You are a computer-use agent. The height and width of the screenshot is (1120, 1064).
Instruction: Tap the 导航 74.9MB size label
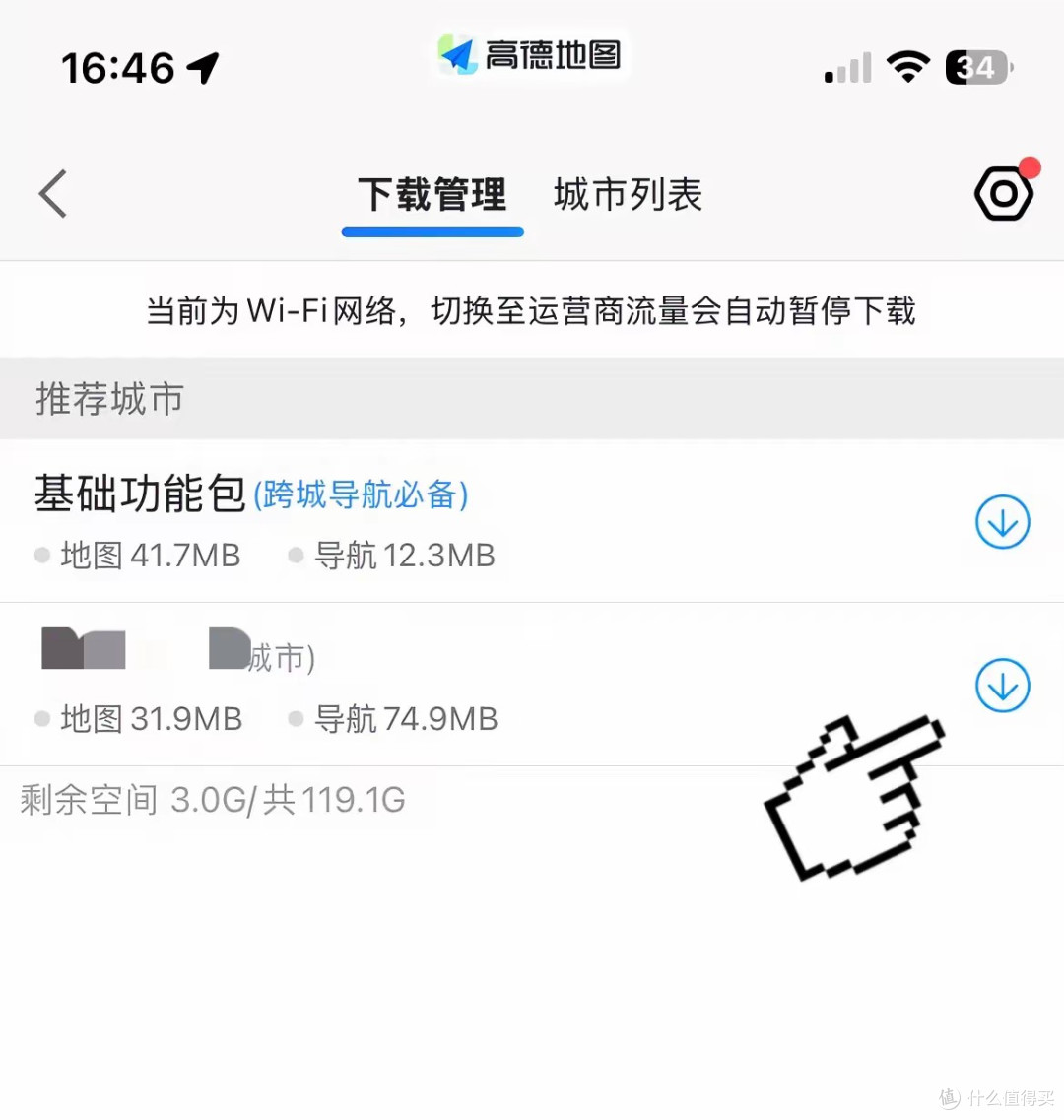[392, 718]
